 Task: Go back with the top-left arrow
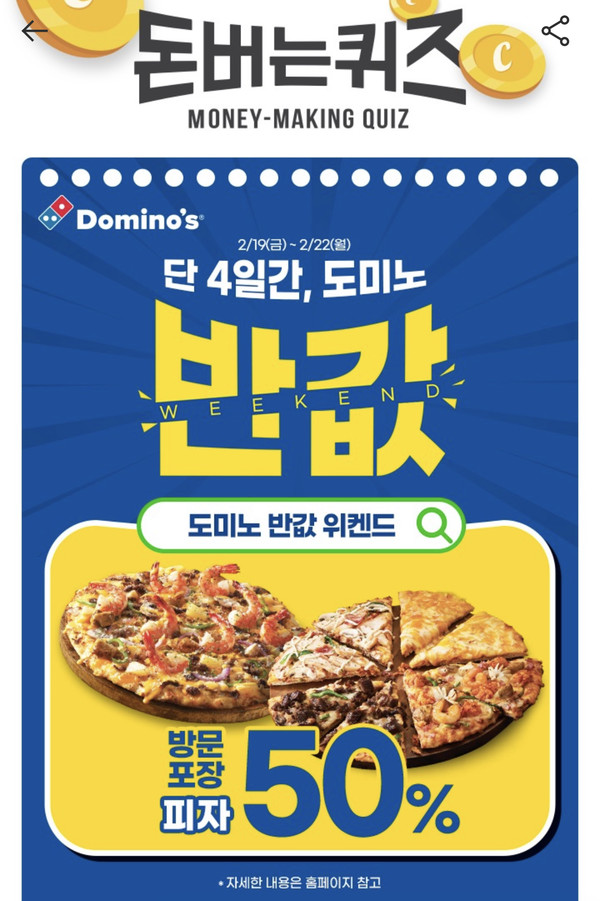pyautogui.click(x=34, y=31)
